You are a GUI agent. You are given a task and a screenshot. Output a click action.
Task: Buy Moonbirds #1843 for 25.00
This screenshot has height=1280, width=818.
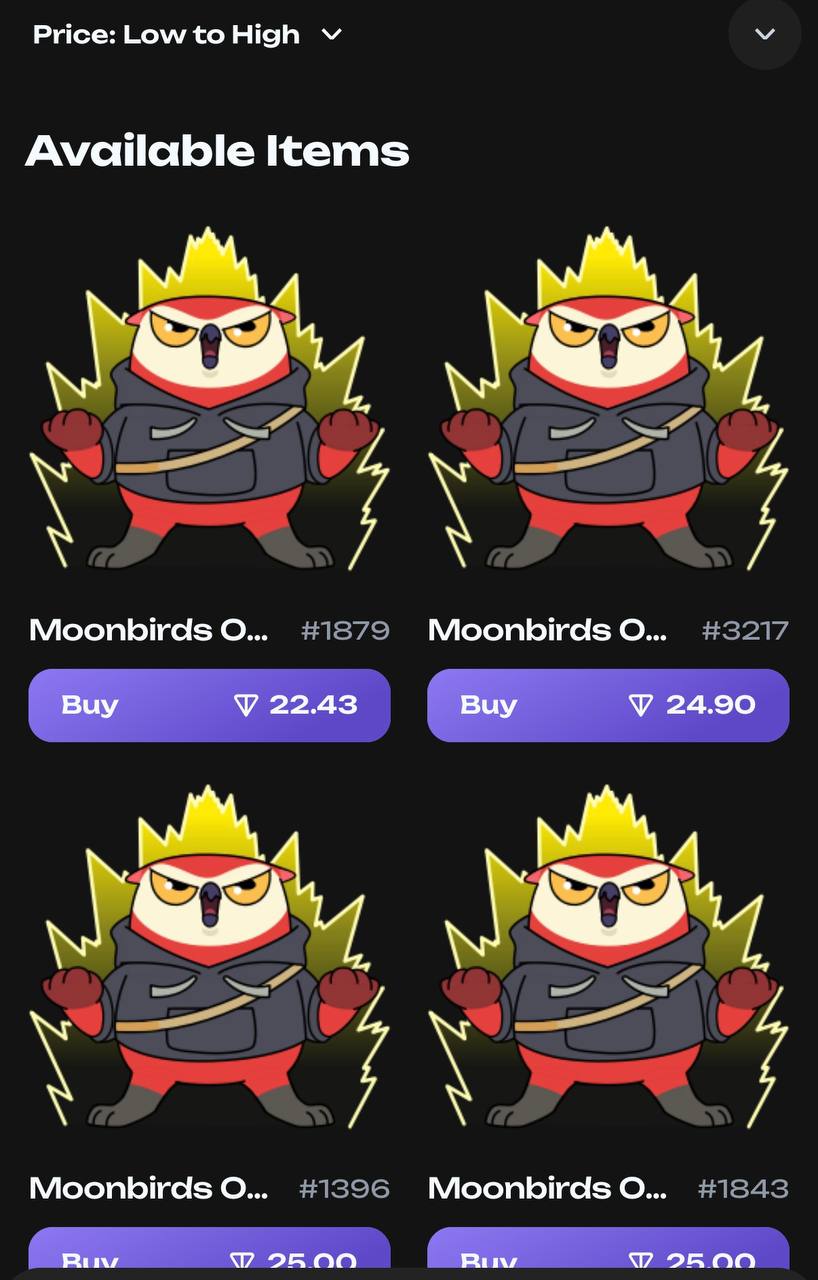pos(608,1254)
